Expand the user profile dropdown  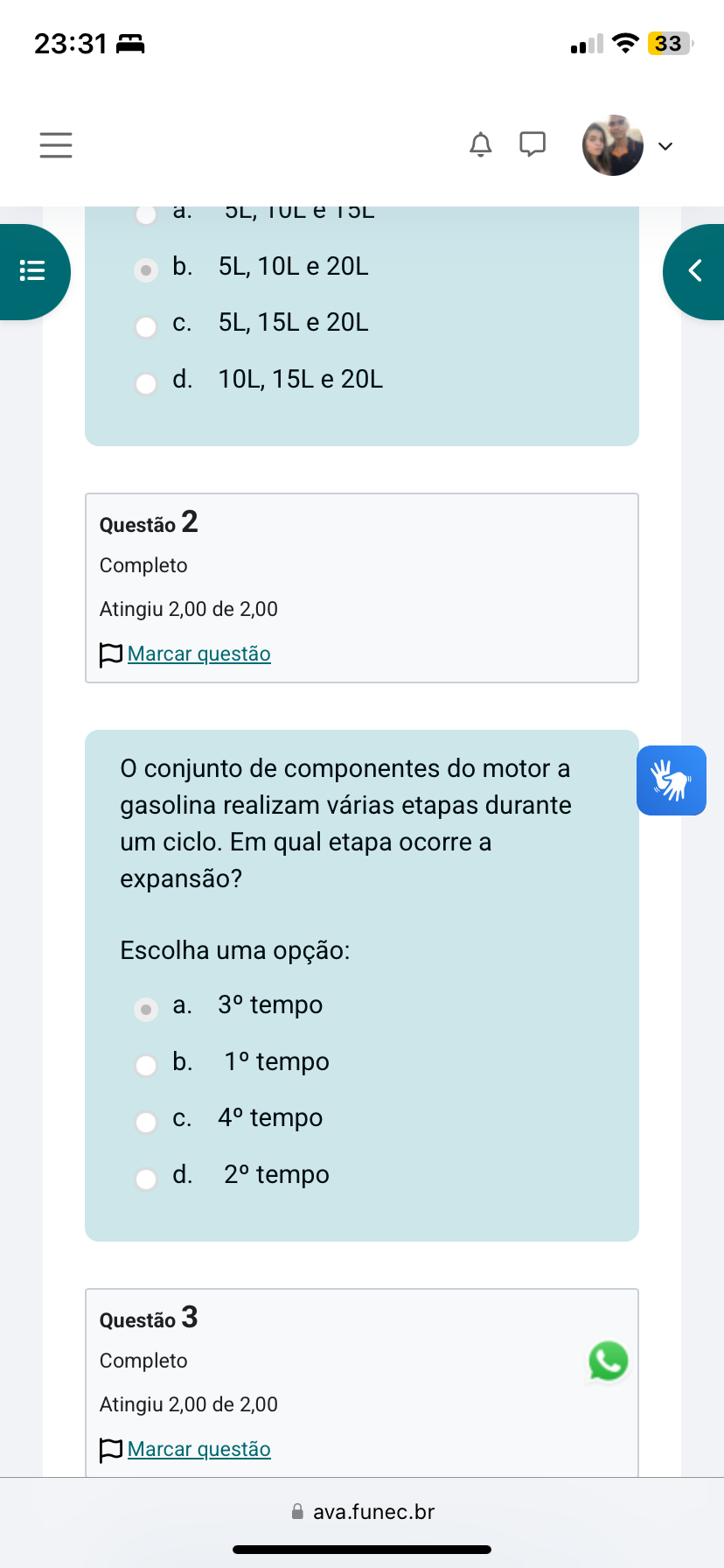pos(665,146)
